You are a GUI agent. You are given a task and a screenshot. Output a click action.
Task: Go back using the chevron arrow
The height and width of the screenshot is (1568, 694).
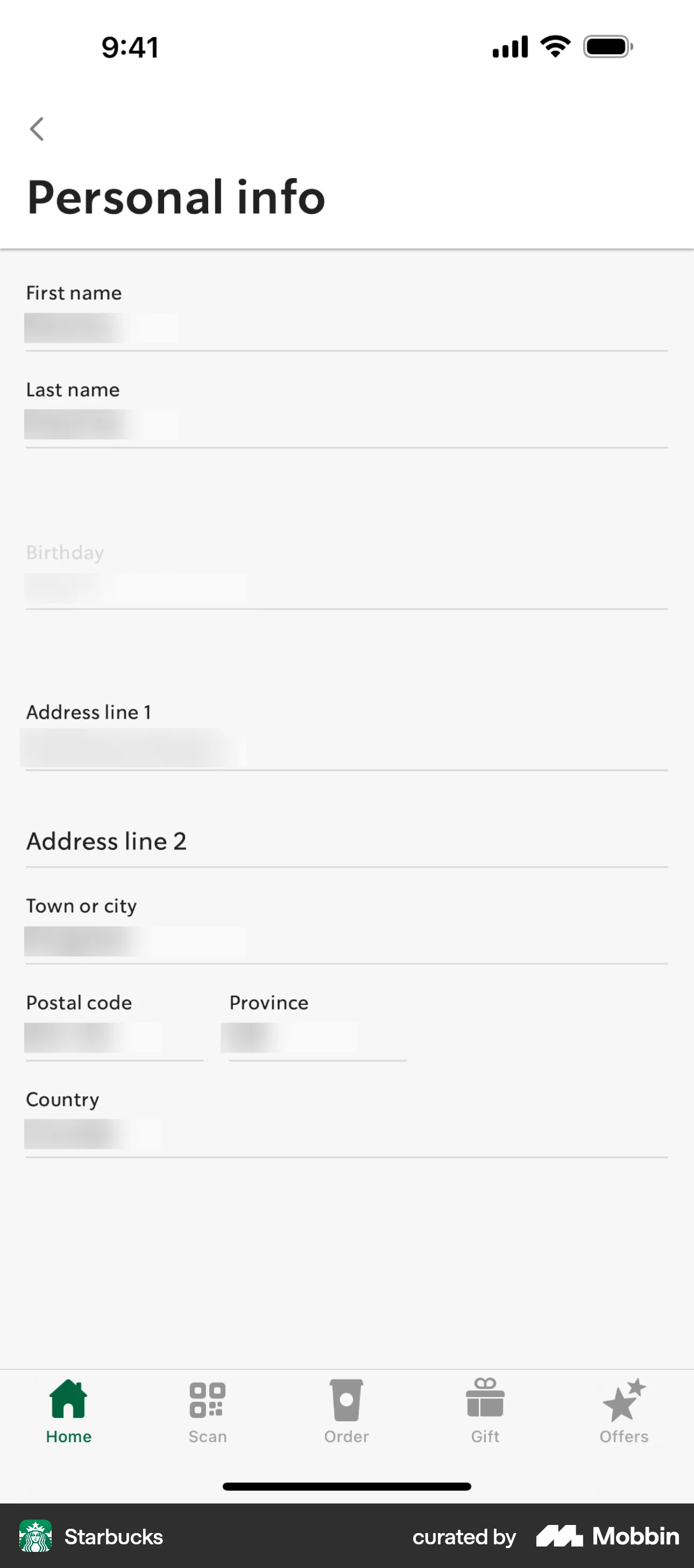(37, 129)
